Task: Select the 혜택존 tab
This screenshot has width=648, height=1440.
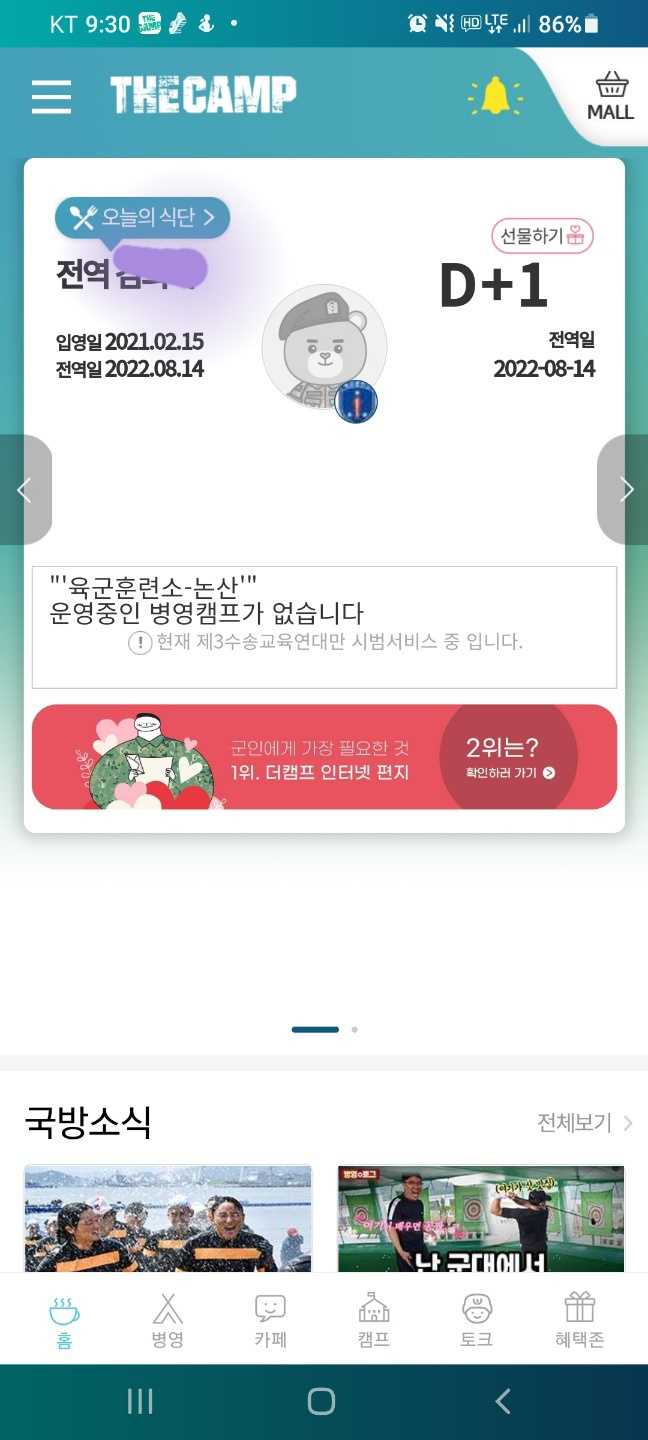Action: pyautogui.click(x=579, y=1320)
